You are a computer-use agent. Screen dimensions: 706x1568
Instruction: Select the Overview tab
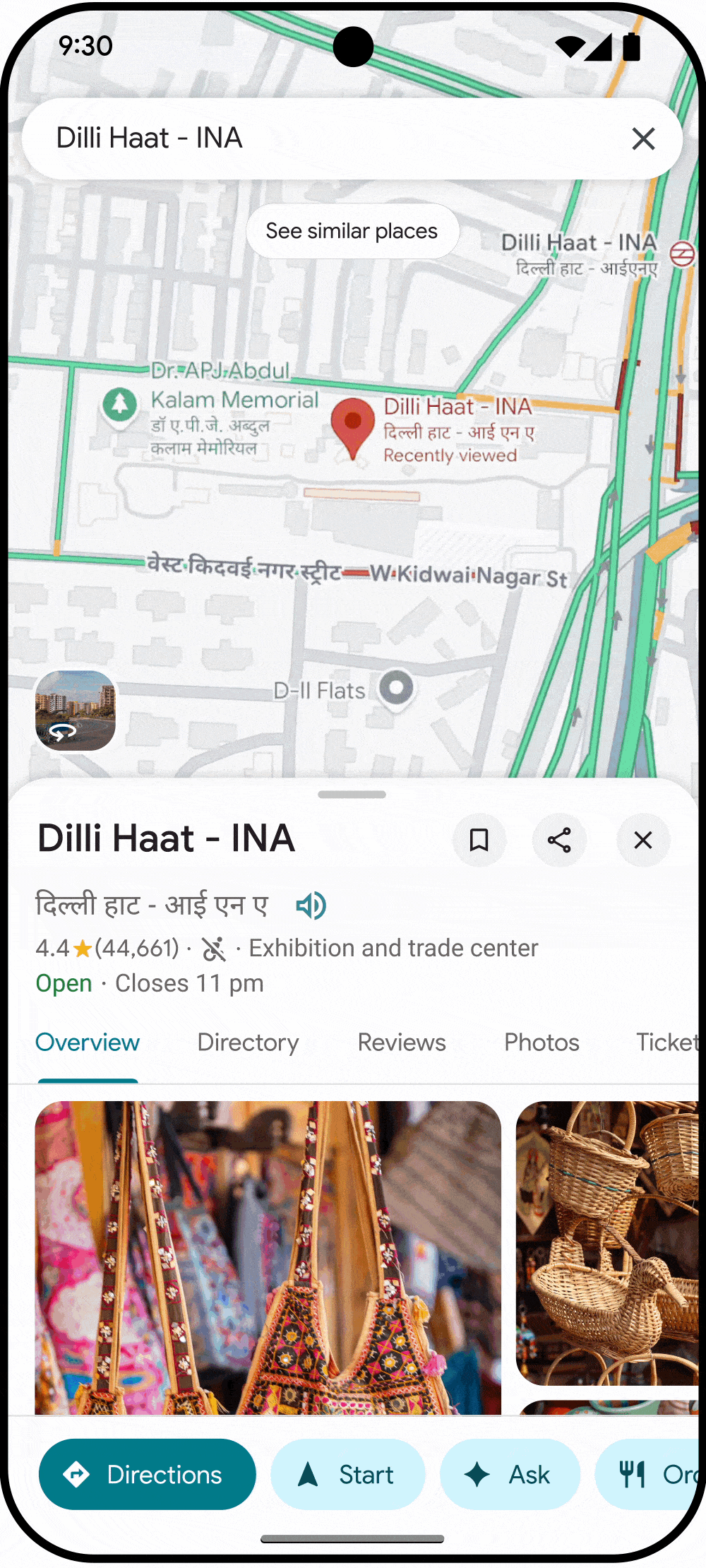tap(88, 1043)
